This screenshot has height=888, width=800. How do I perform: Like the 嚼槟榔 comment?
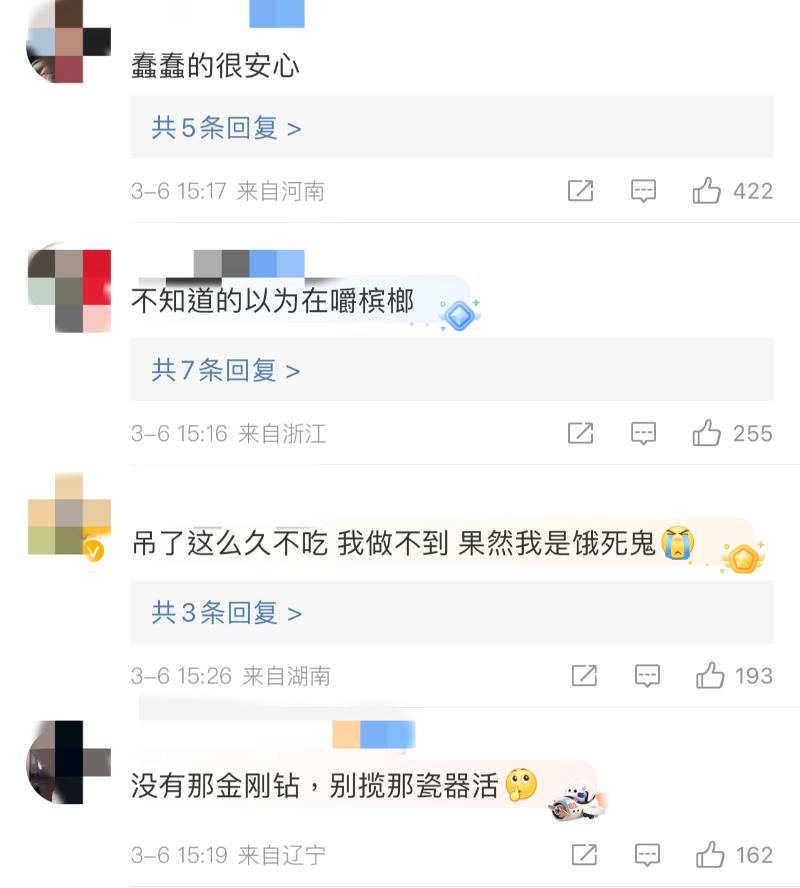(707, 433)
